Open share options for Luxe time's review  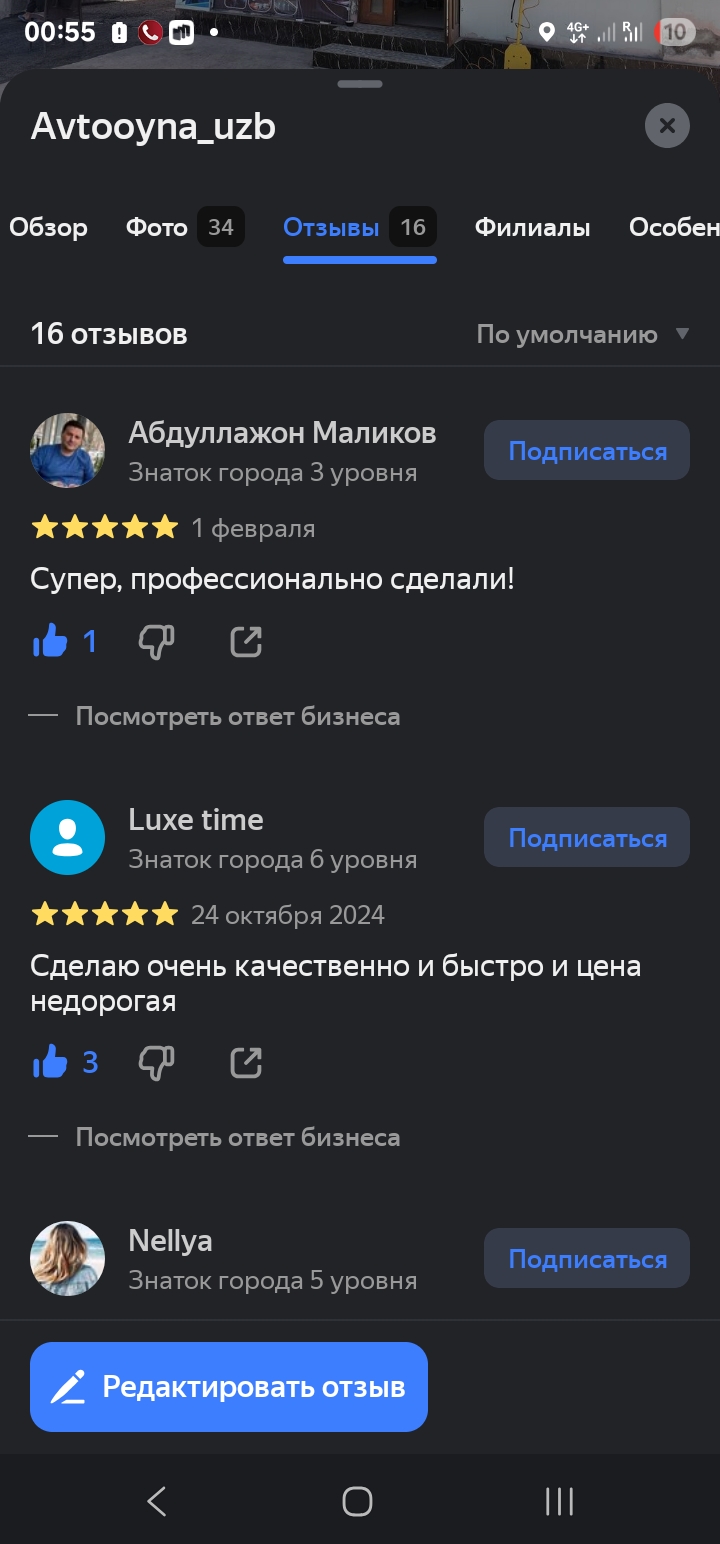pos(245,1062)
